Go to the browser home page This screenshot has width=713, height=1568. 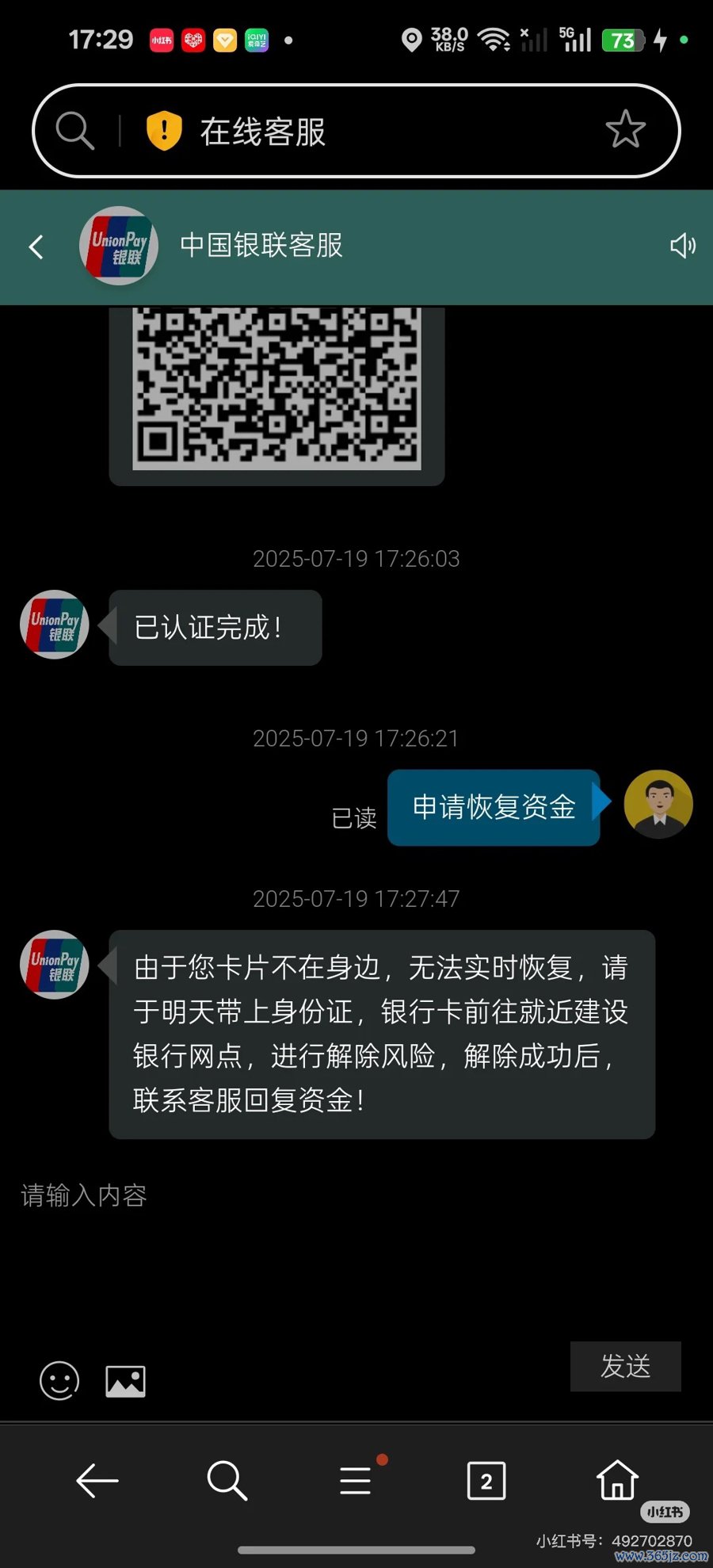617,1479
